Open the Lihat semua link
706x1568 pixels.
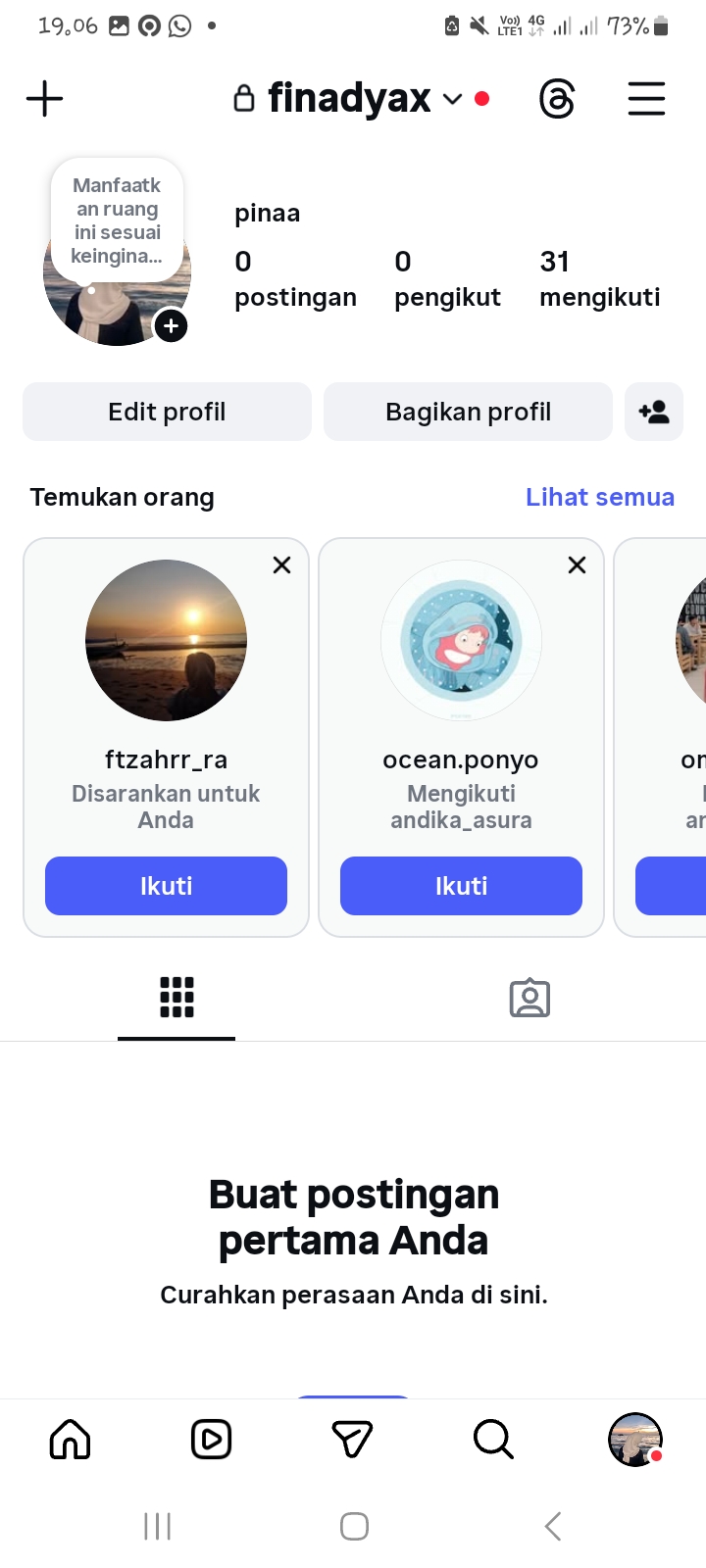click(599, 497)
